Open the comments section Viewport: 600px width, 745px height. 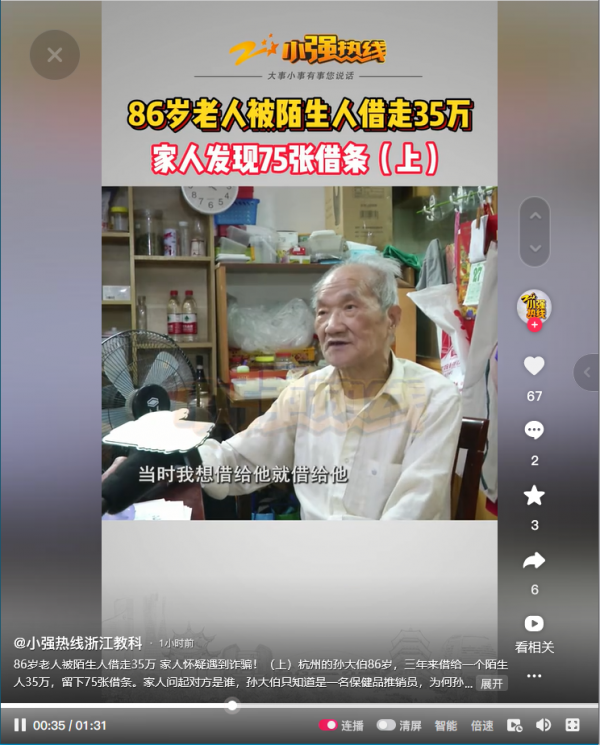[534, 431]
